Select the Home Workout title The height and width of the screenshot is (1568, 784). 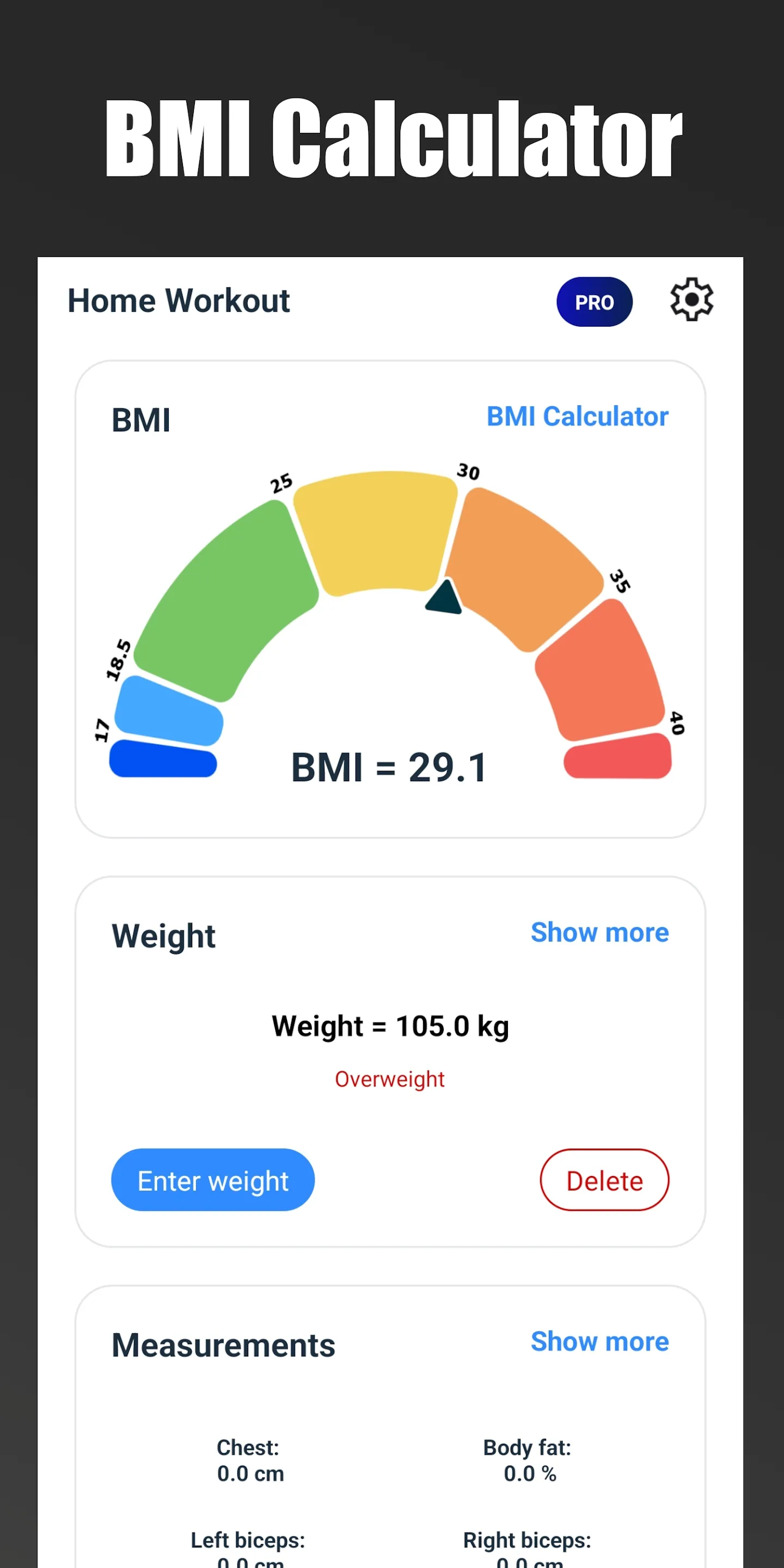coord(179,301)
